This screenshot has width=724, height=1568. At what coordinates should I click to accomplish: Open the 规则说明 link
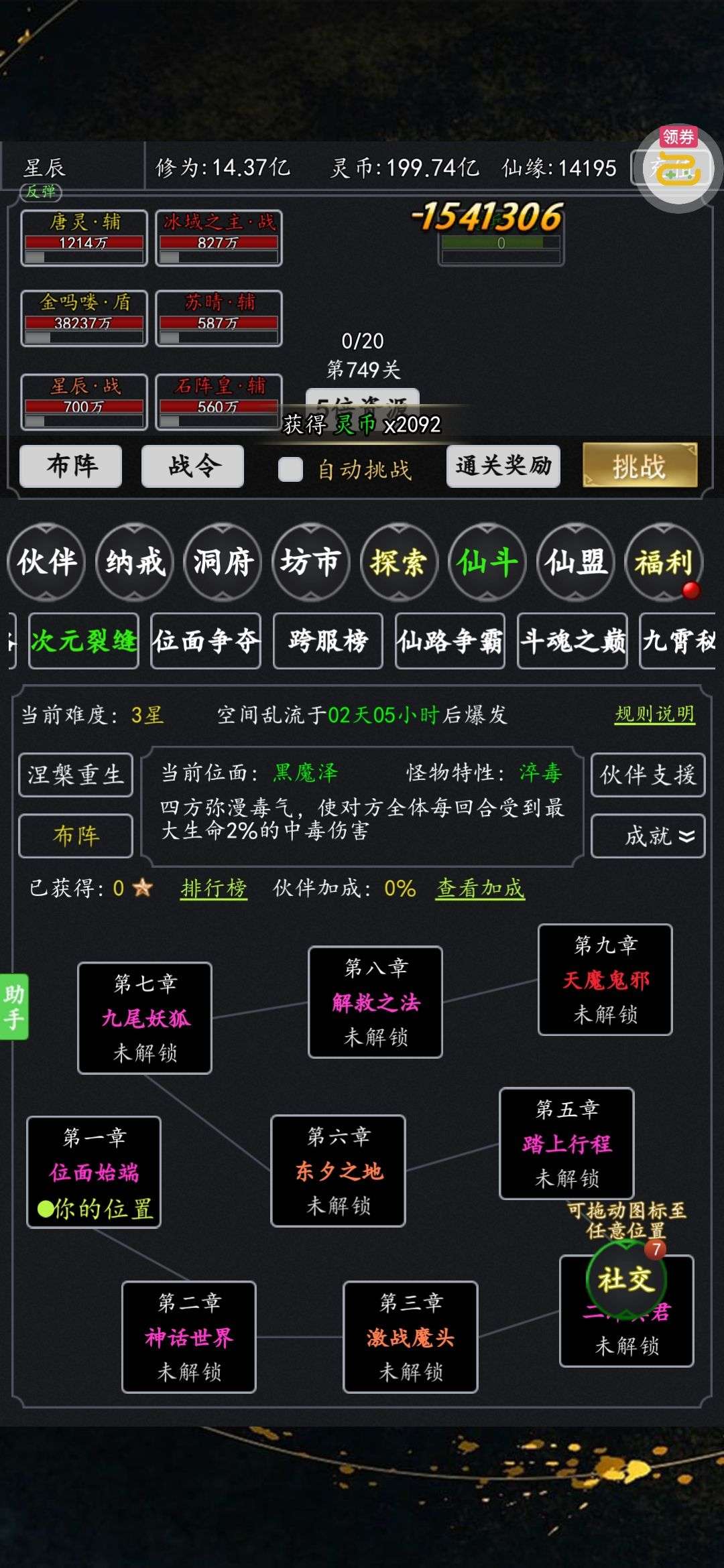[655, 714]
